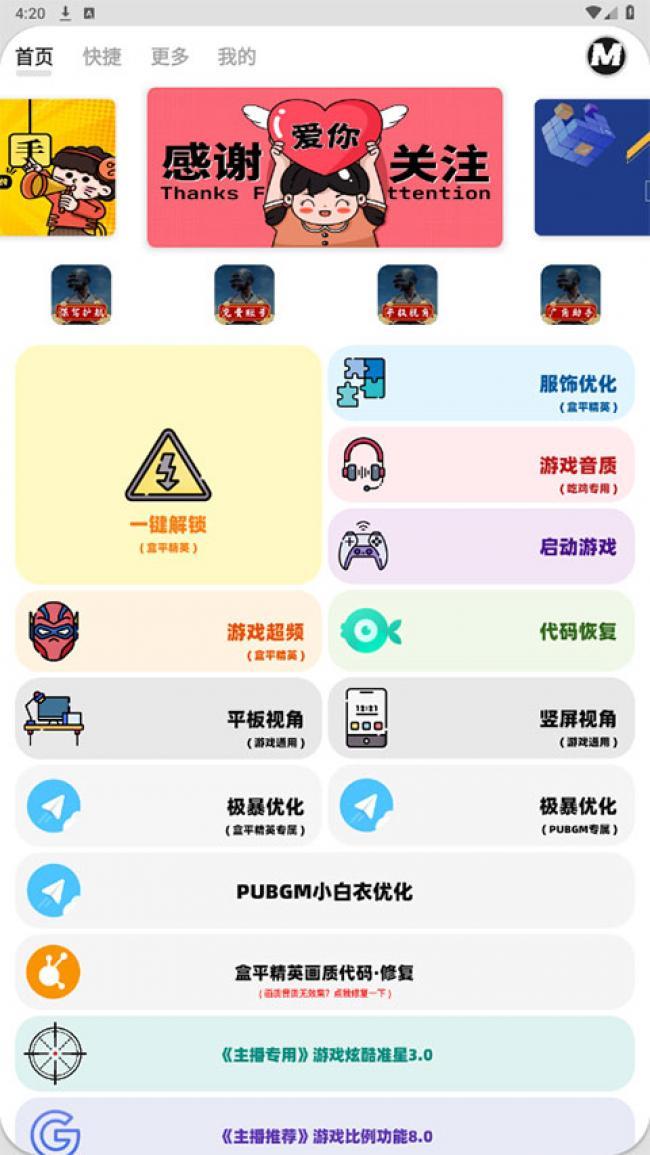Open the 游戏超频 feature
Image resolution: width=650 pixels, height=1155 pixels.
click(168, 632)
